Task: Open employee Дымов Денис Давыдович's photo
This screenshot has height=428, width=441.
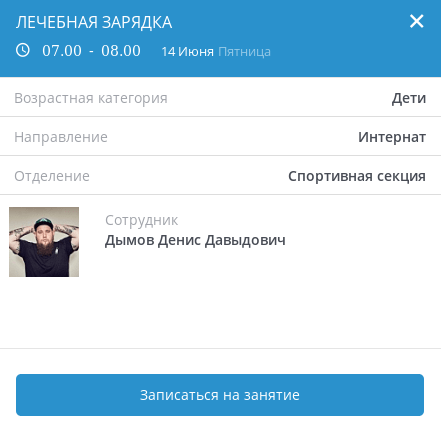Action: click(x=44, y=242)
